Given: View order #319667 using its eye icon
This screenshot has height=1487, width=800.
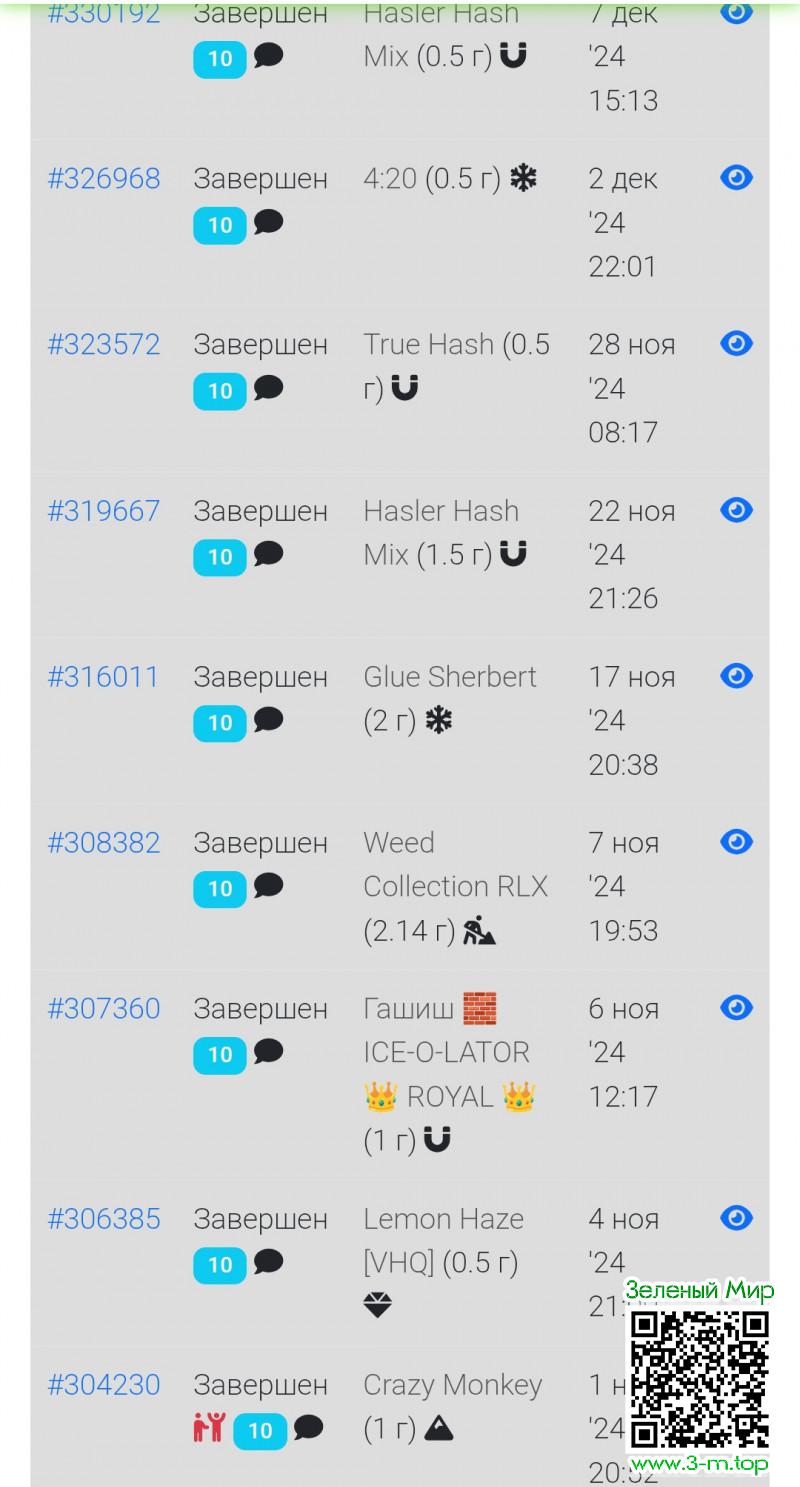Looking at the screenshot, I should [736, 510].
